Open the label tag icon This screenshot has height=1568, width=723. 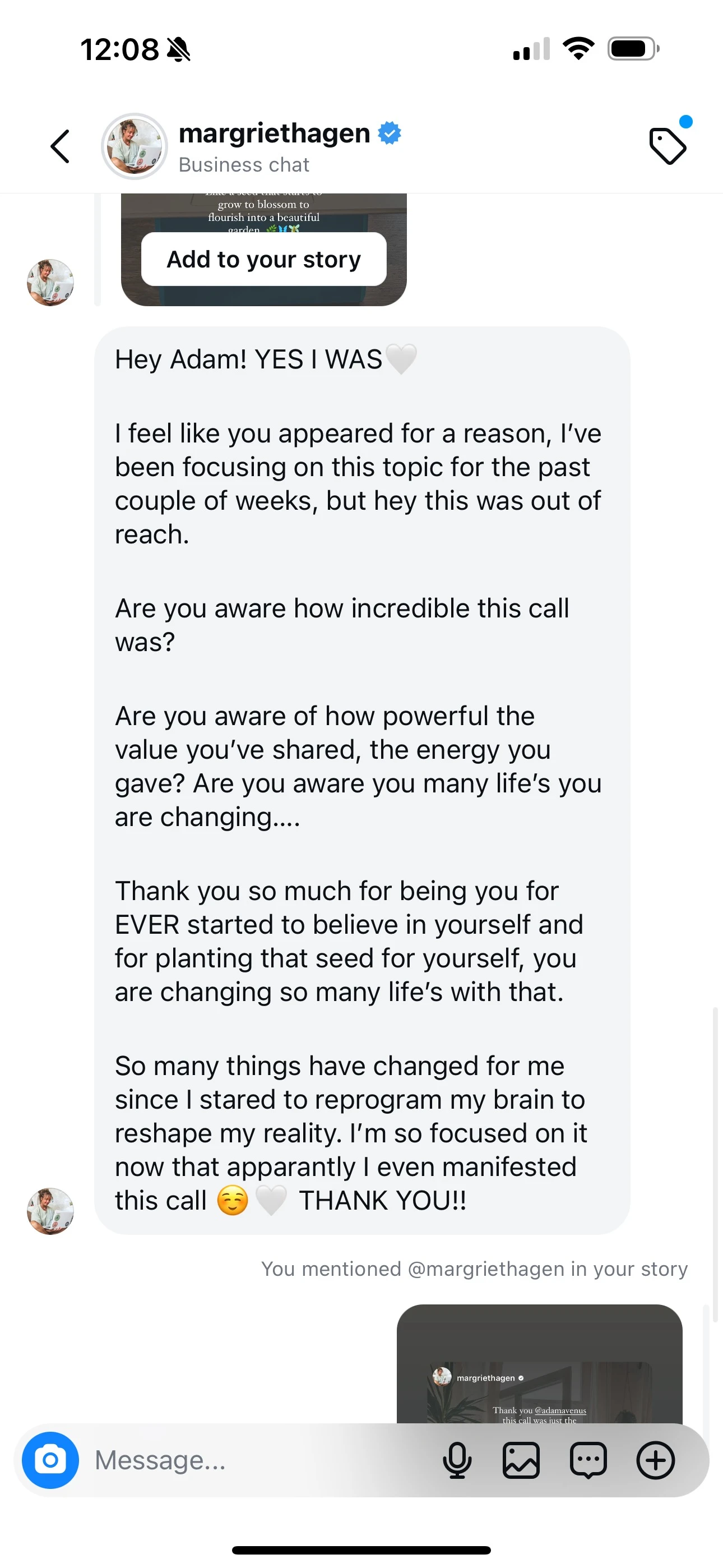click(668, 146)
